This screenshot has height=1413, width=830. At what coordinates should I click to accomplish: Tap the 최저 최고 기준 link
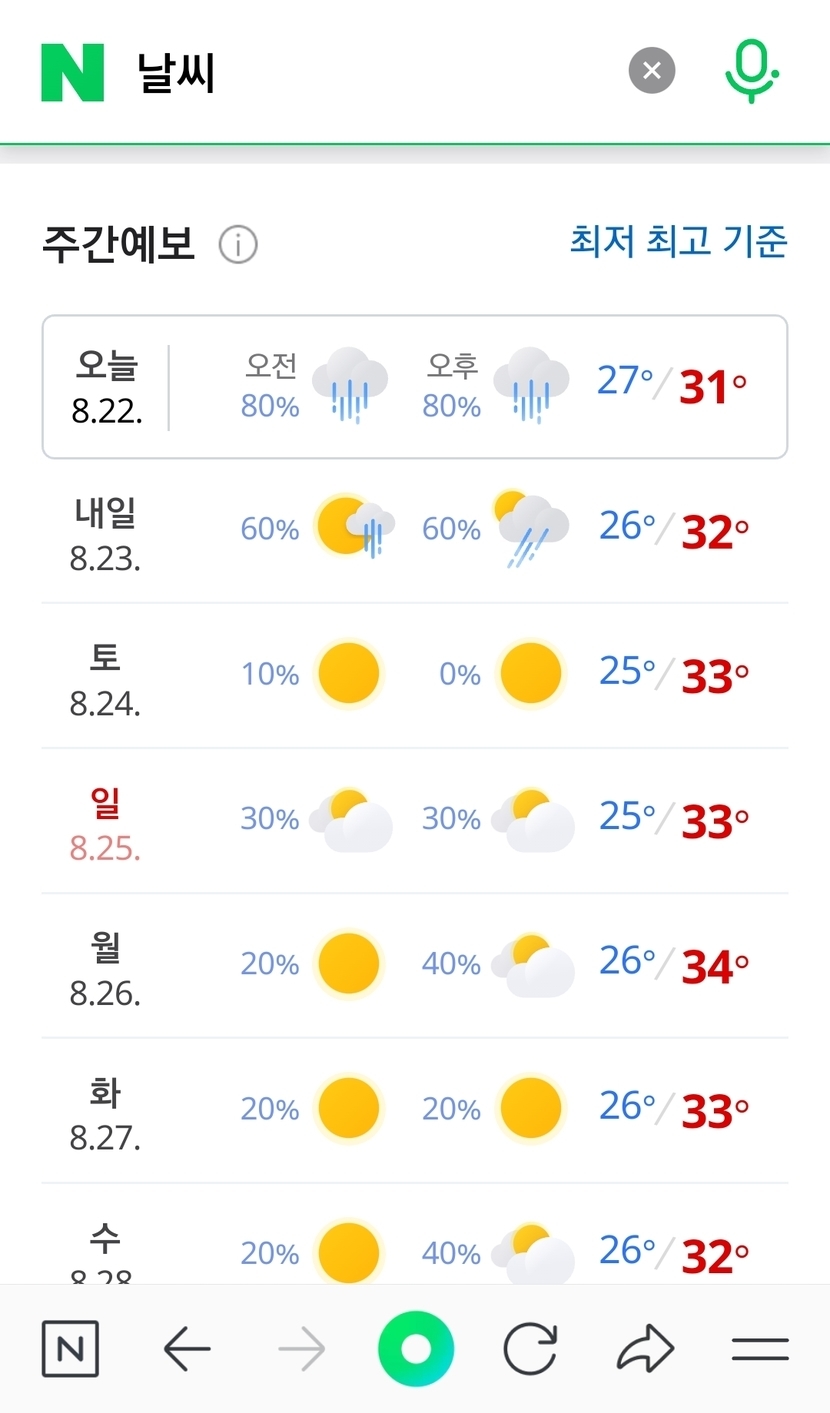click(x=678, y=241)
